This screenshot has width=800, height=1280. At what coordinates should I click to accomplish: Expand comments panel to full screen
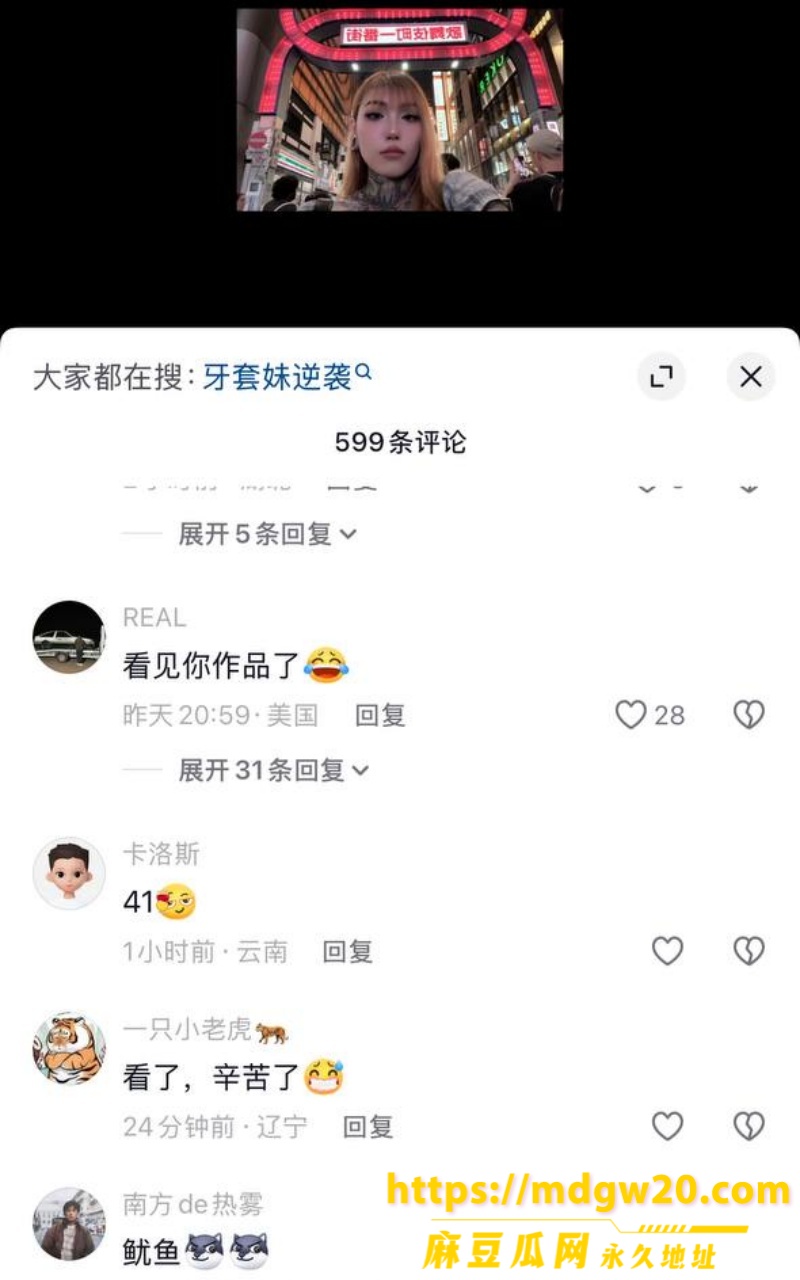pyautogui.click(x=661, y=377)
